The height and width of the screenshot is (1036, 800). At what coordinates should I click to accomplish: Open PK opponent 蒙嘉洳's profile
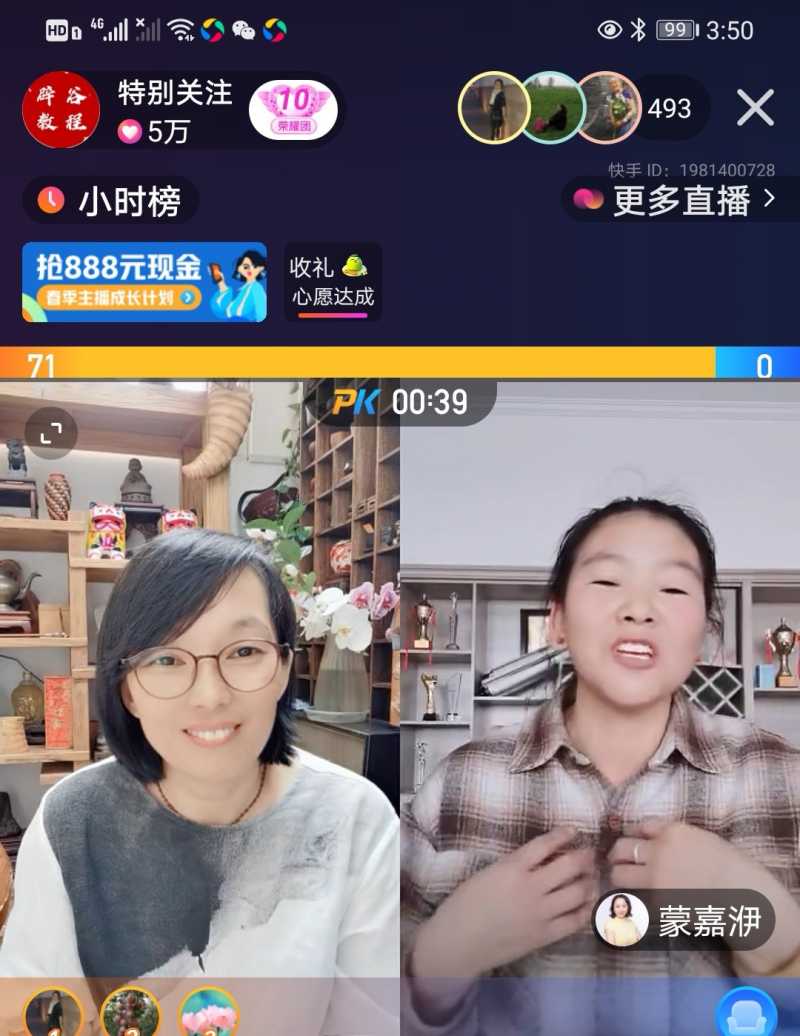tap(685, 920)
